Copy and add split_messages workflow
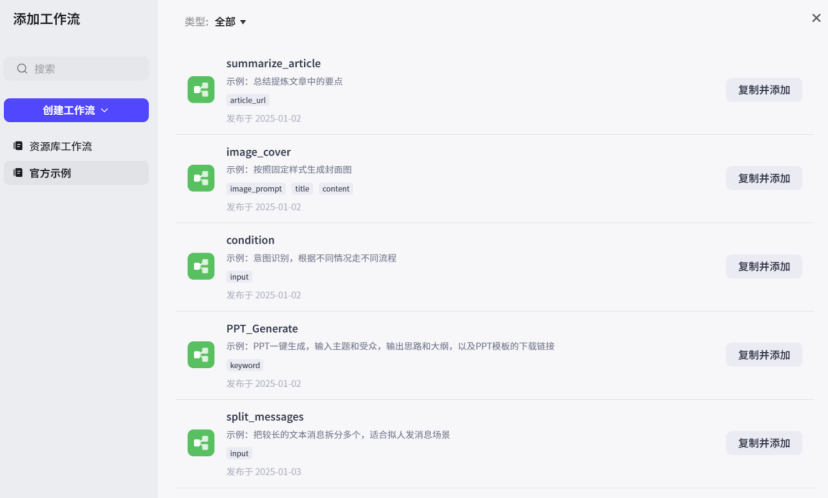This screenshot has width=828, height=498. [x=763, y=442]
